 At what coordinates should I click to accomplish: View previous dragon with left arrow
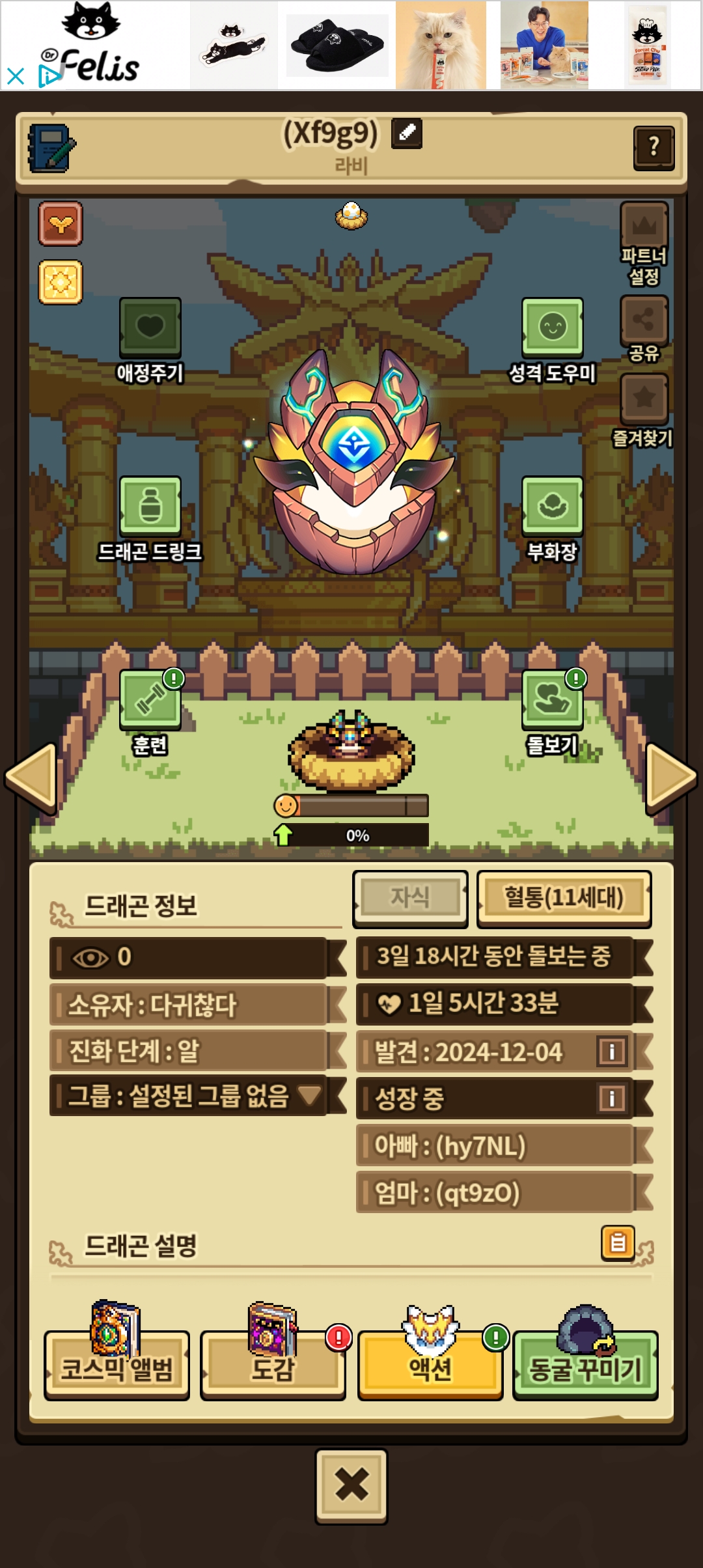31,777
